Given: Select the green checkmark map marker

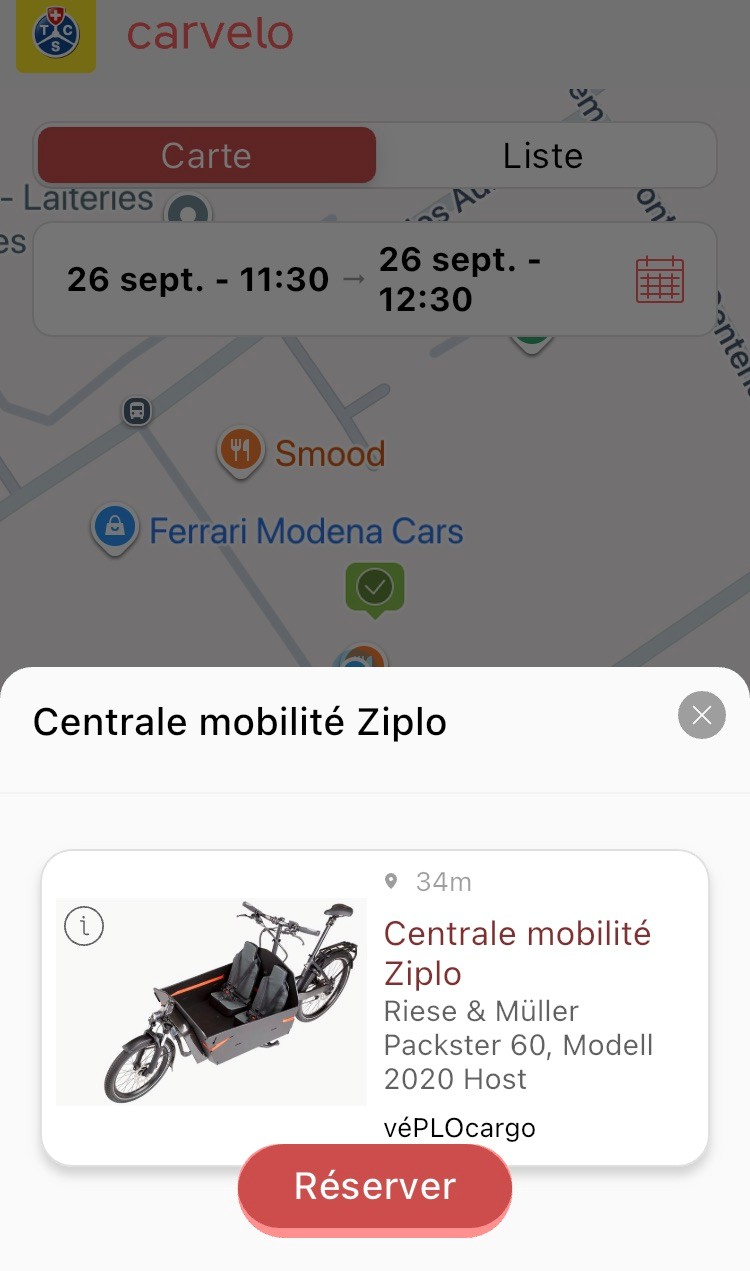Looking at the screenshot, I should [375, 587].
